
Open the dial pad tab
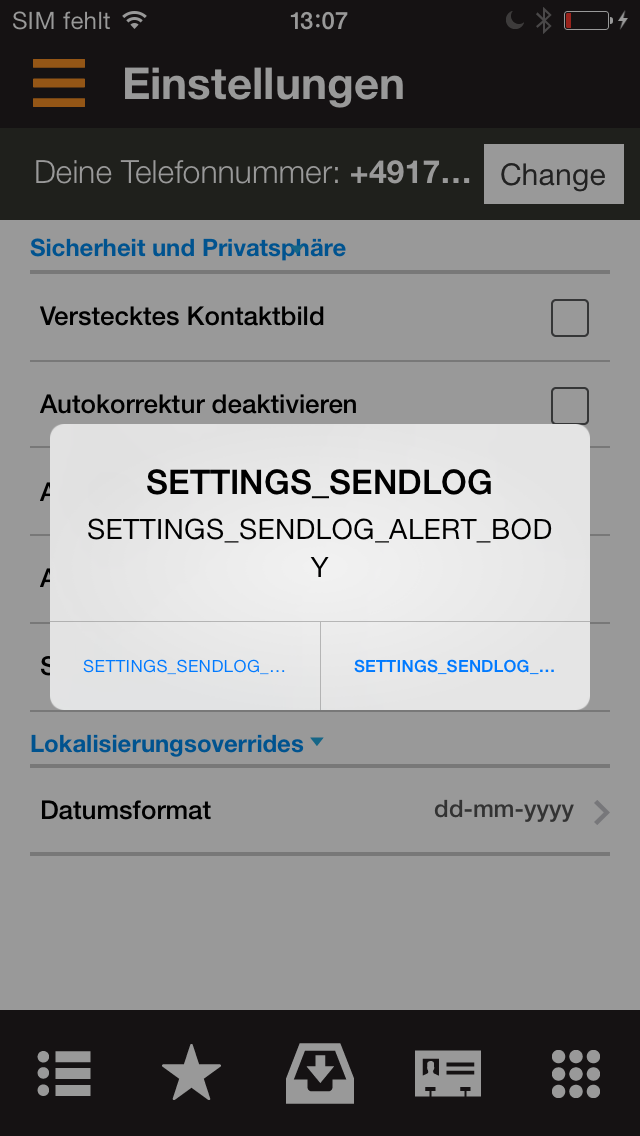(576, 1075)
